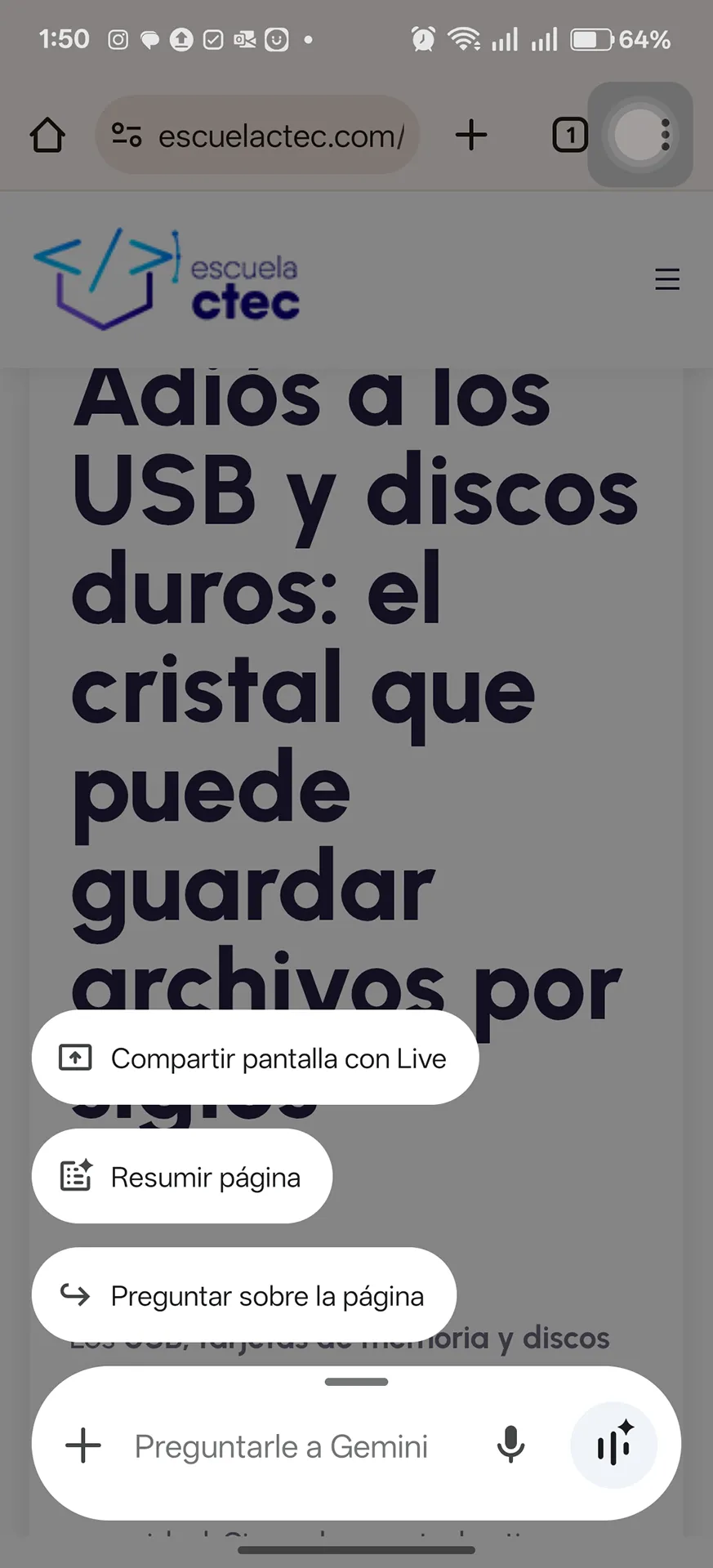Tap Compartir pantalla con Live
Screen dimensions: 713x1568
(x=255, y=1058)
